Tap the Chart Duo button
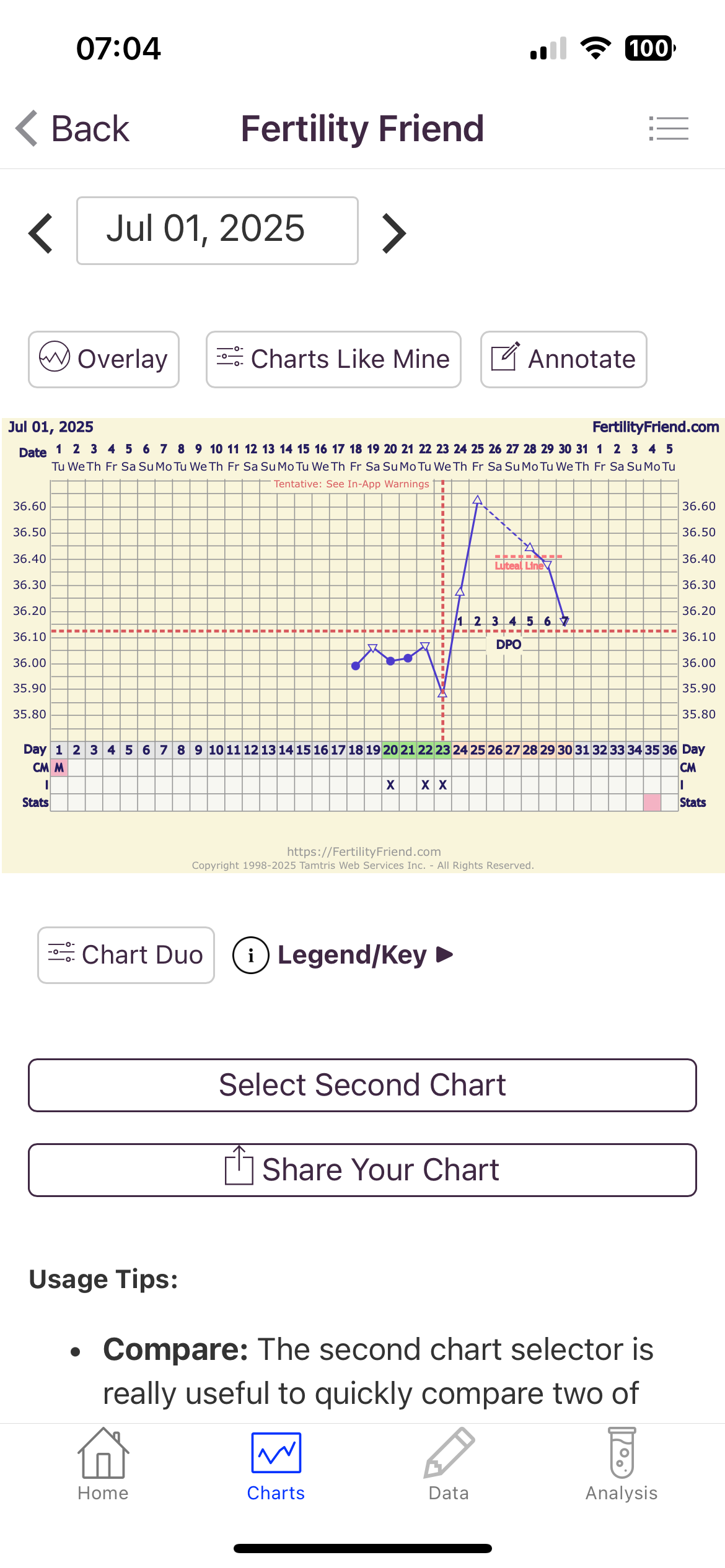 pyautogui.click(x=126, y=955)
